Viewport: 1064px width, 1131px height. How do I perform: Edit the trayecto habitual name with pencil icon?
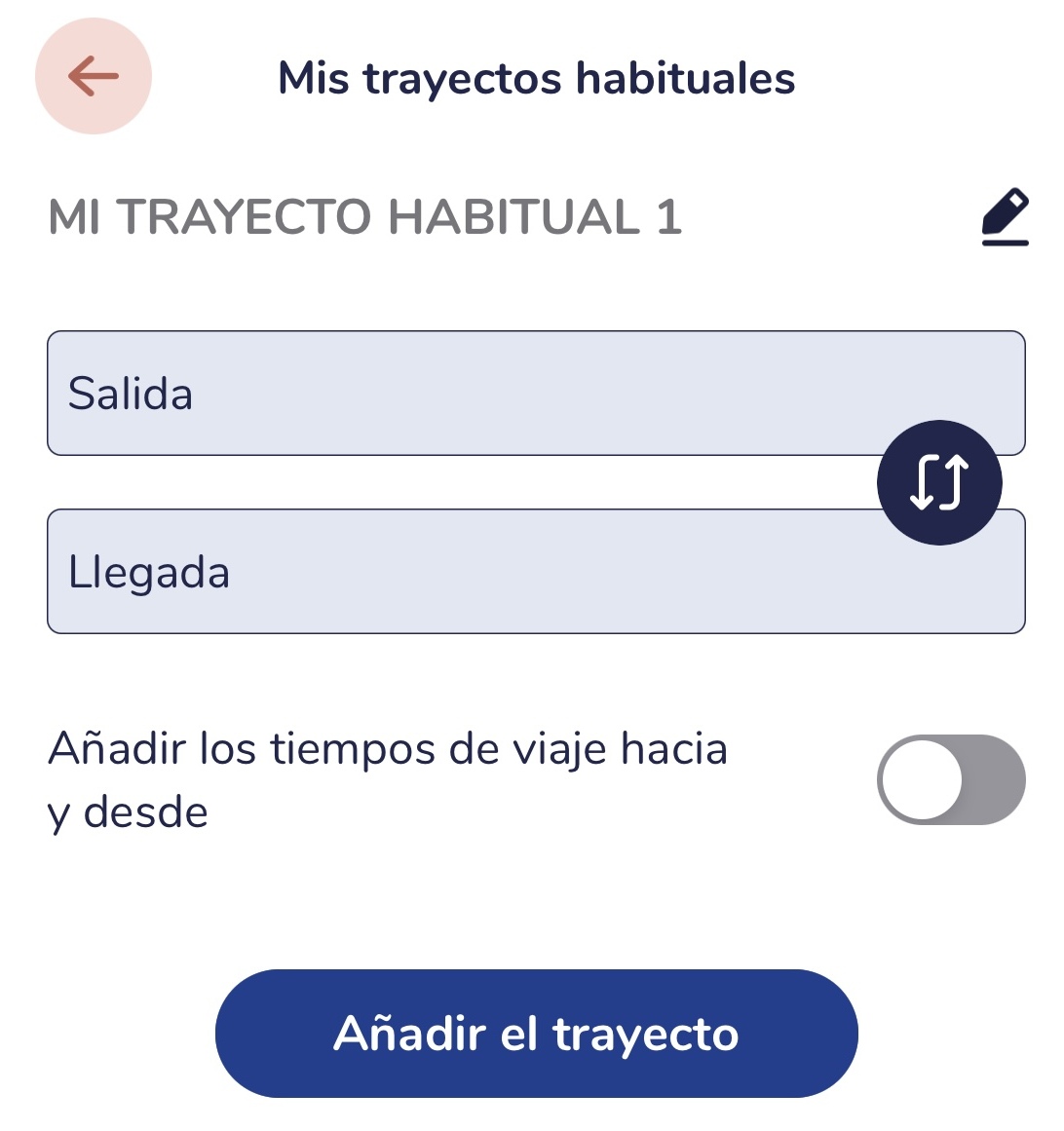[1005, 216]
